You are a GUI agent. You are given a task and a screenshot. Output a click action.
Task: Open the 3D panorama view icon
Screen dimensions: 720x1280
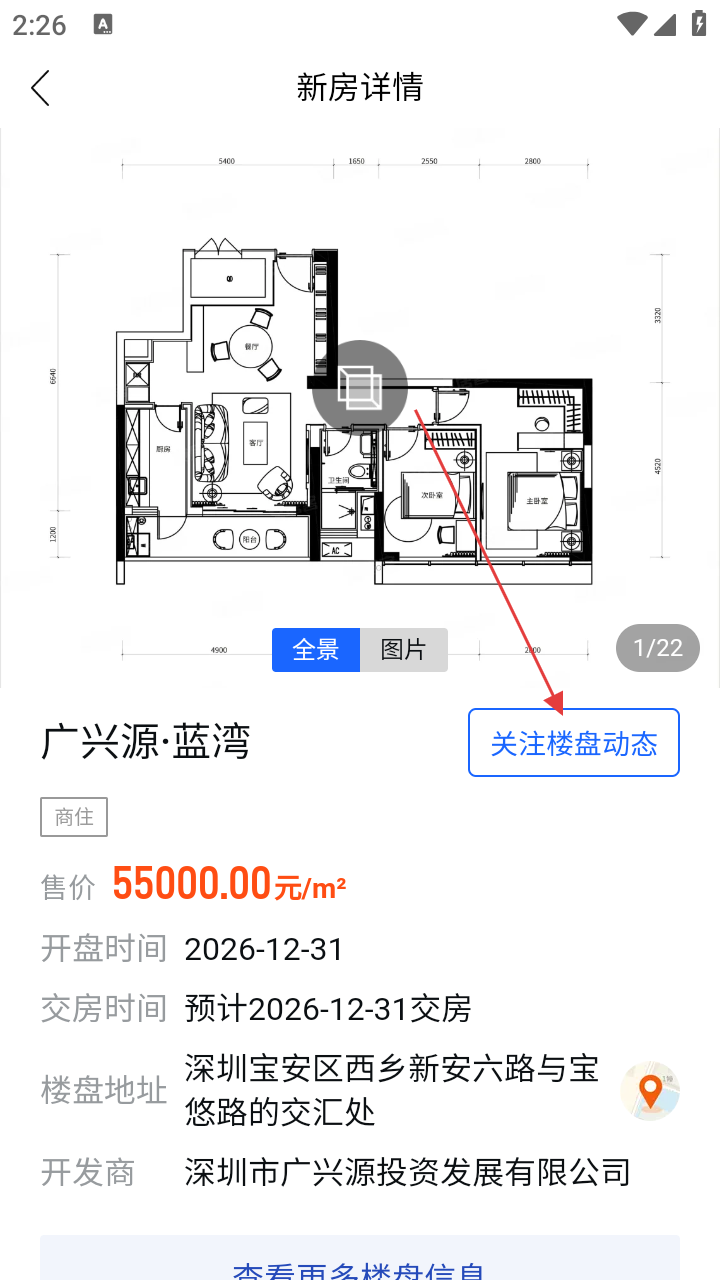[x=360, y=389]
